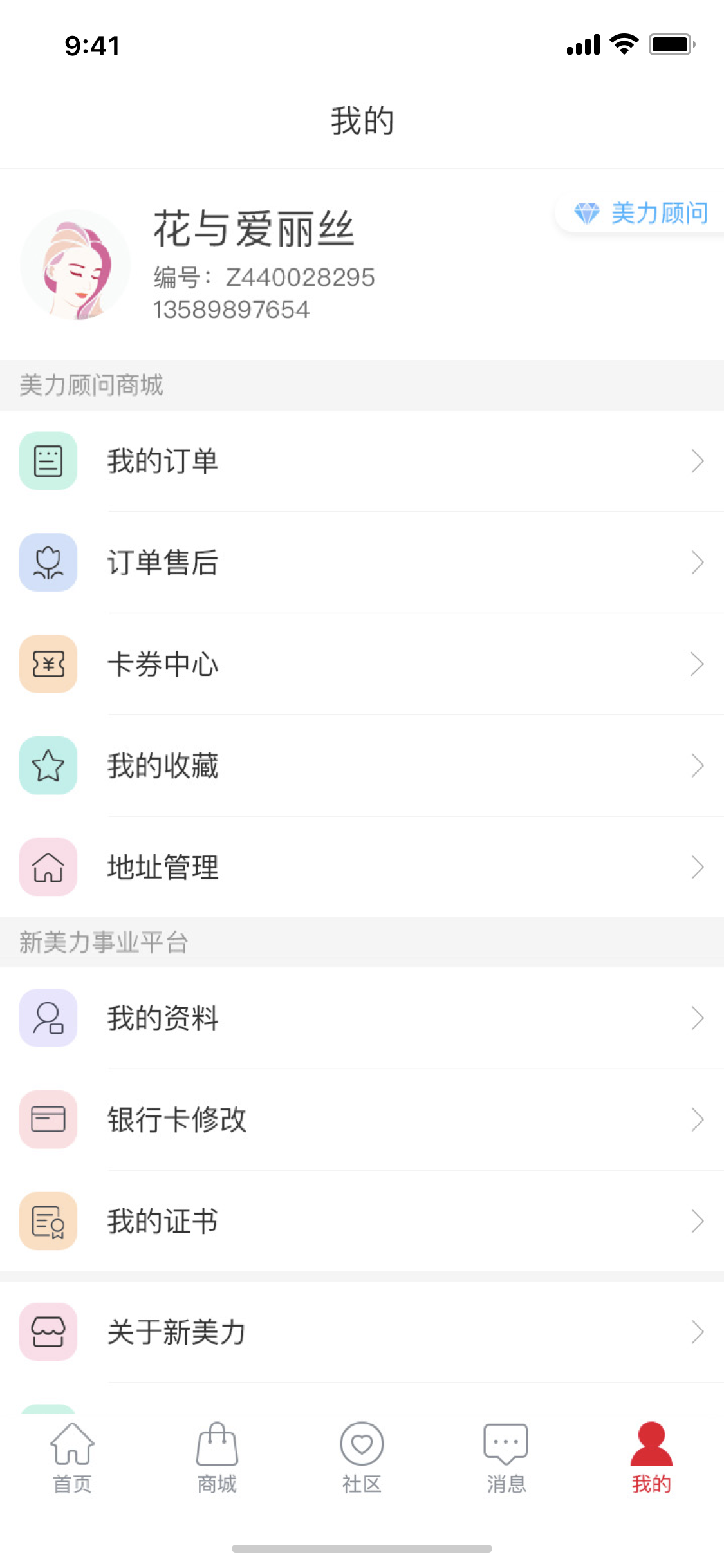Select the order list icon next to 我的订单

click(48, 461)
